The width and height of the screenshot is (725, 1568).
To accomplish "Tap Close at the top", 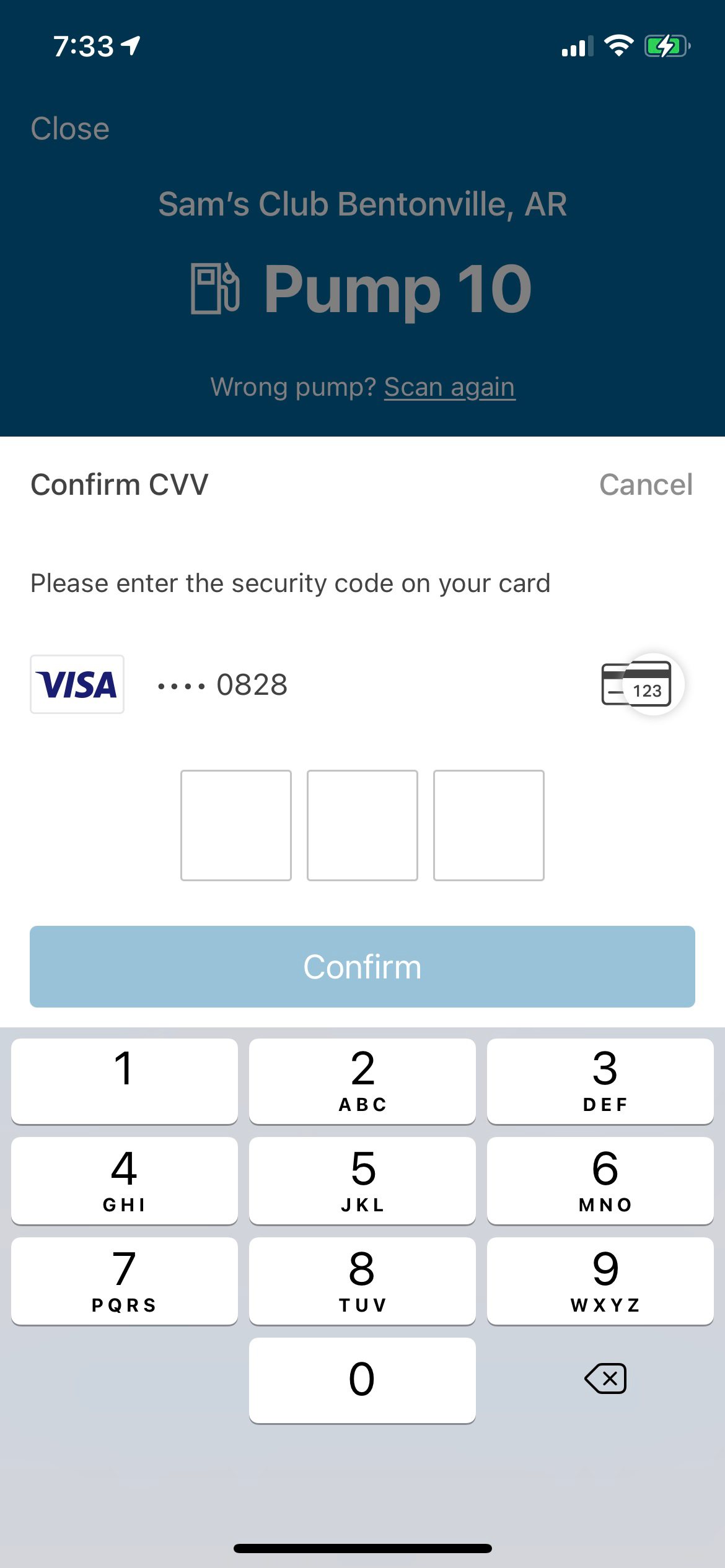I will coord(70,129).
